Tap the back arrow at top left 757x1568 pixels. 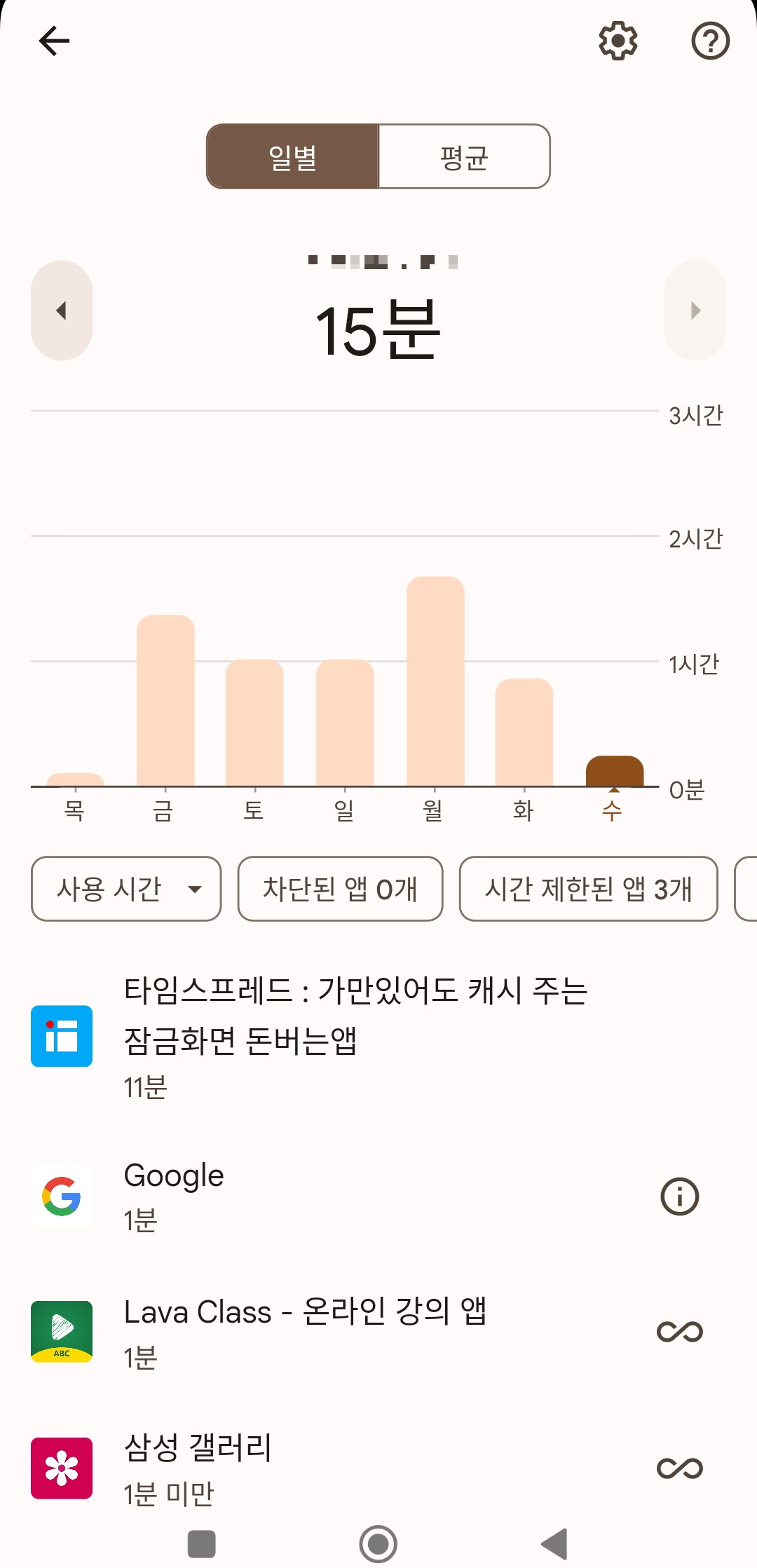click(55, 40)
